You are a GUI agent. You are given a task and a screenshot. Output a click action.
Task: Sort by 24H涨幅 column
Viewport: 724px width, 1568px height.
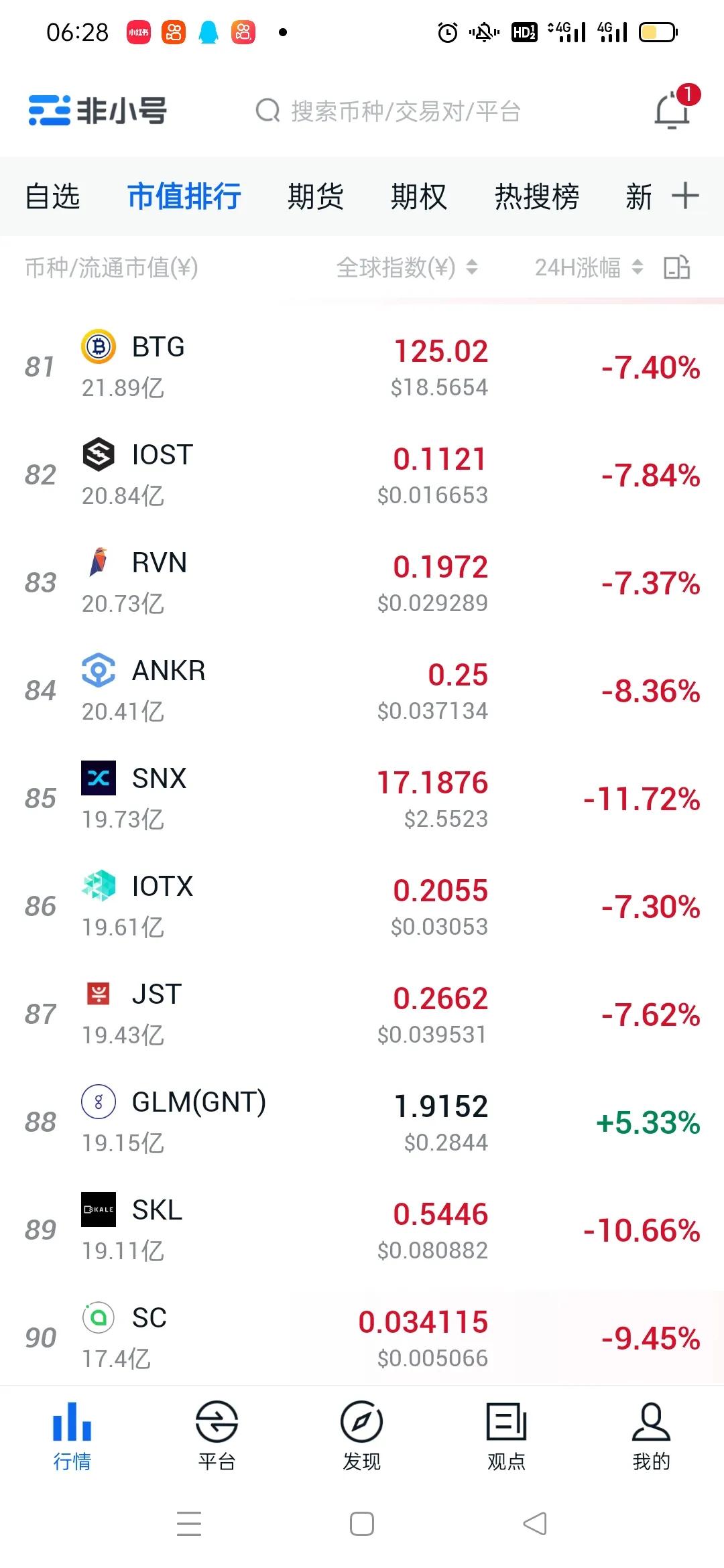click(588, 267)
